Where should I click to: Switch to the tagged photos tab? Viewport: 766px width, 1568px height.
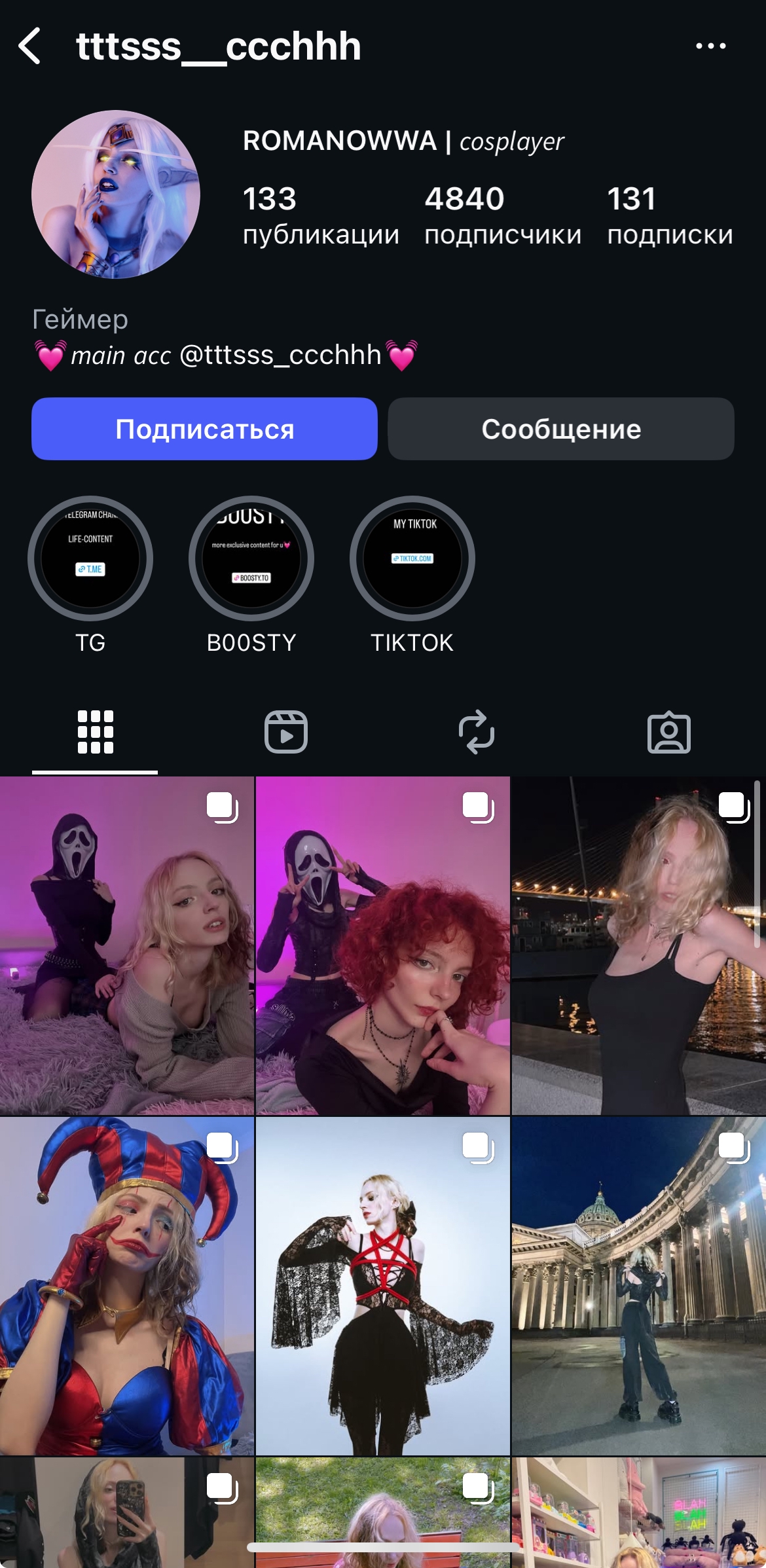pos(668,732)
